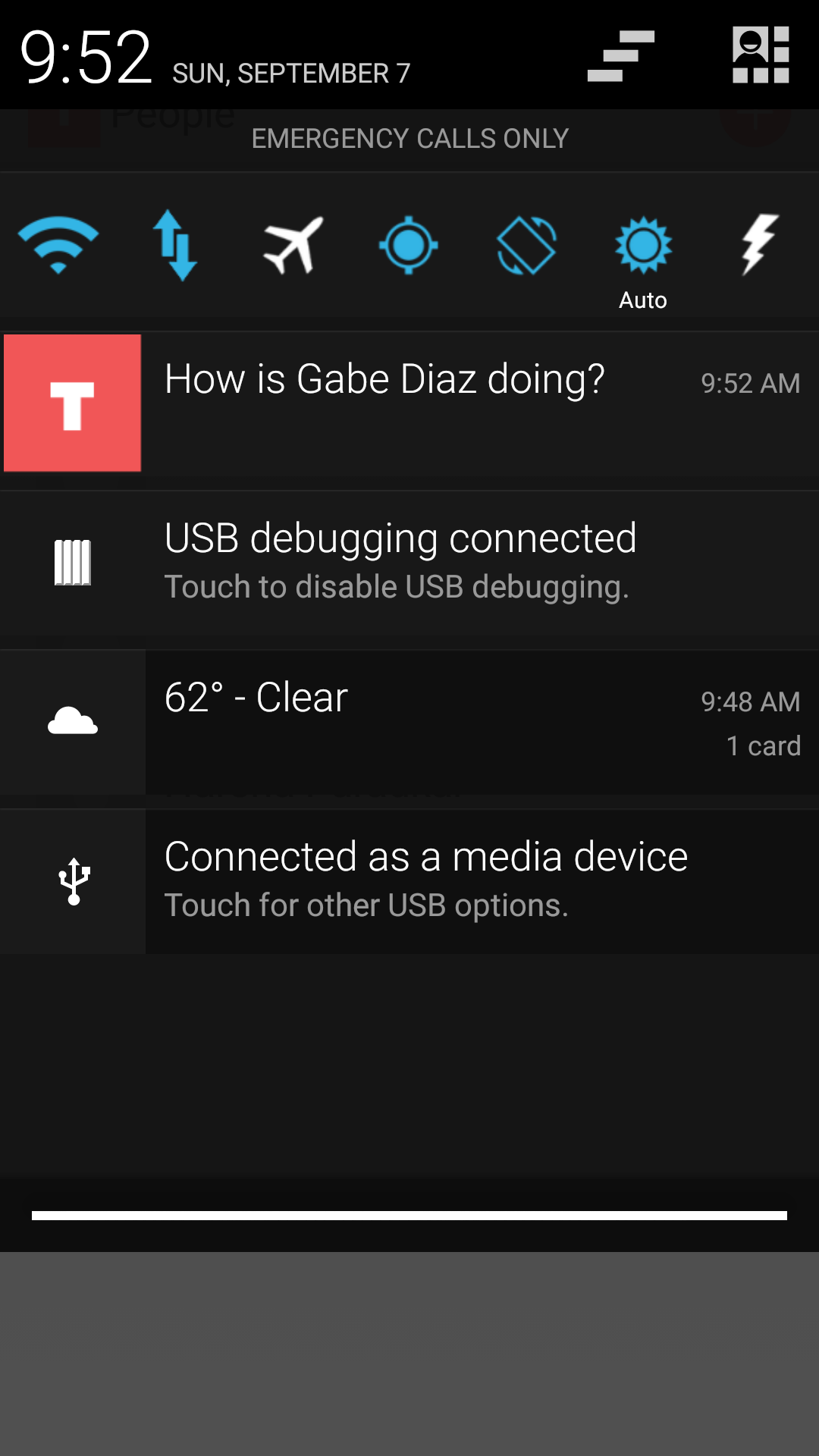Screen dimensions: 819x1456
Task: Toggle location services
Action: (409, 245)
